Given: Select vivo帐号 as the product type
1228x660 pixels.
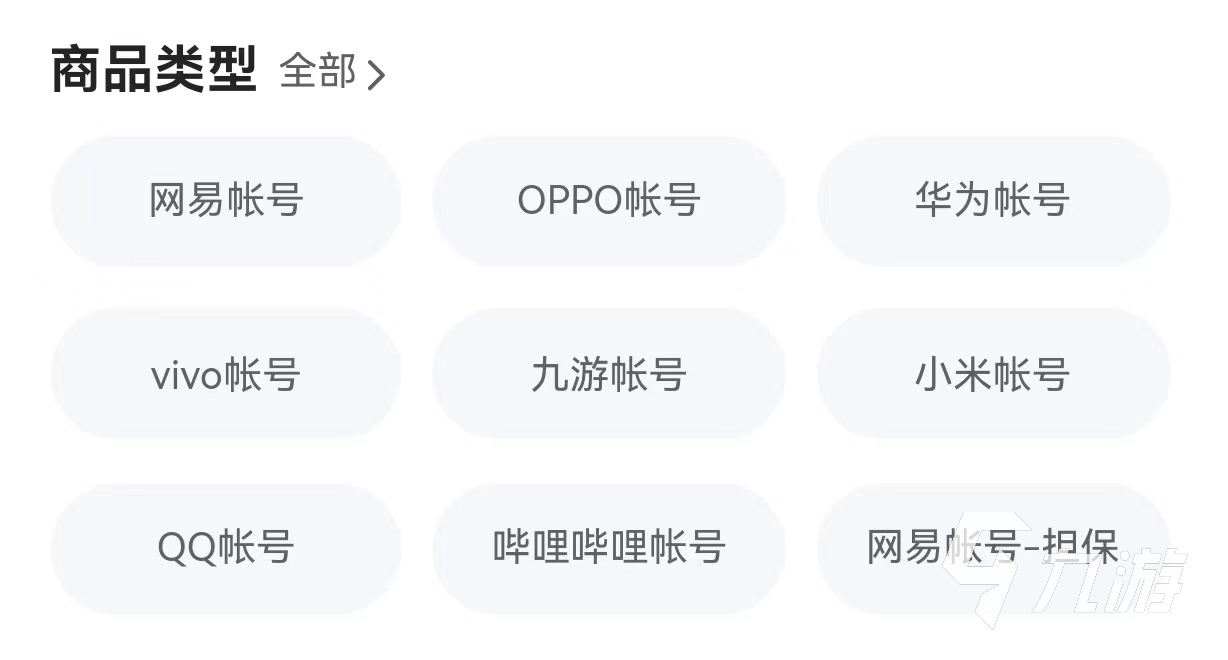Looking at the screenshot, I should pos(226,374).
